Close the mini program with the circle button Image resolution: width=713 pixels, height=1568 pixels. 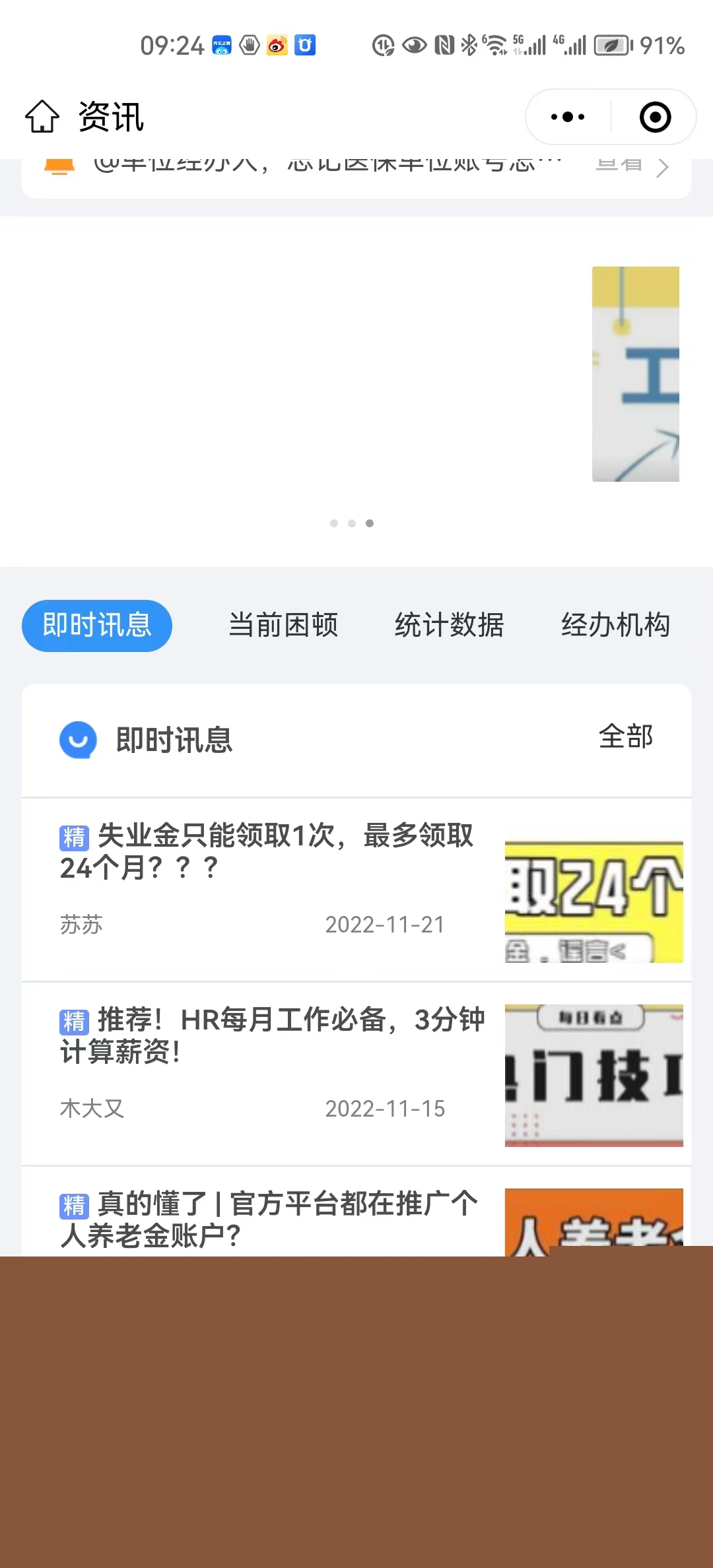(655, 117)
